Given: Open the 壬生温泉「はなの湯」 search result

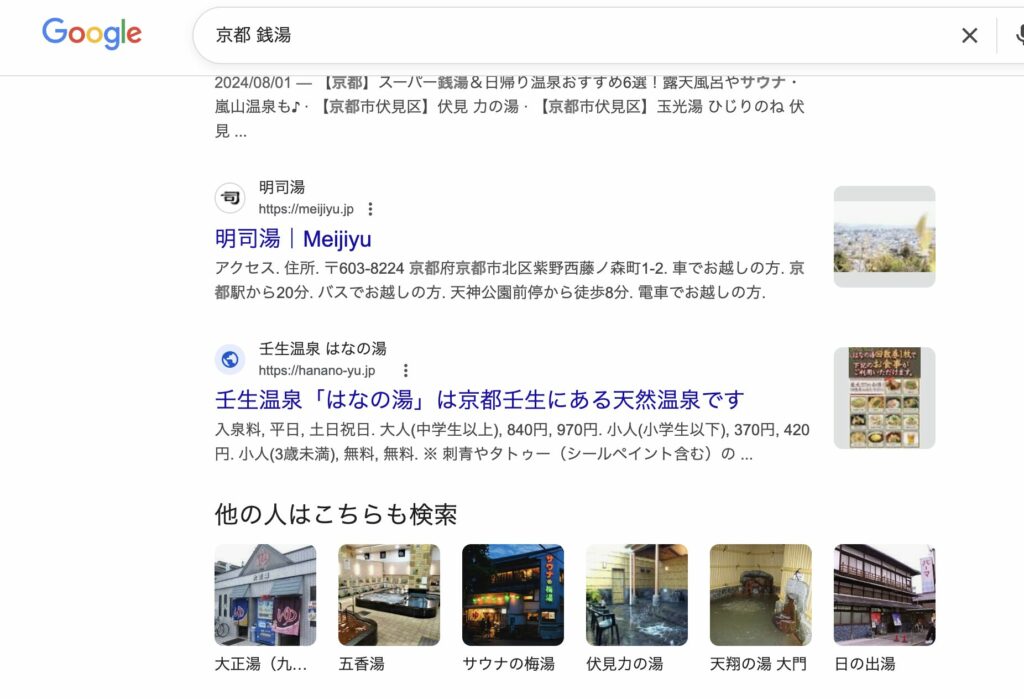Looking at the screenshot, I should click(x=480, y=400).
